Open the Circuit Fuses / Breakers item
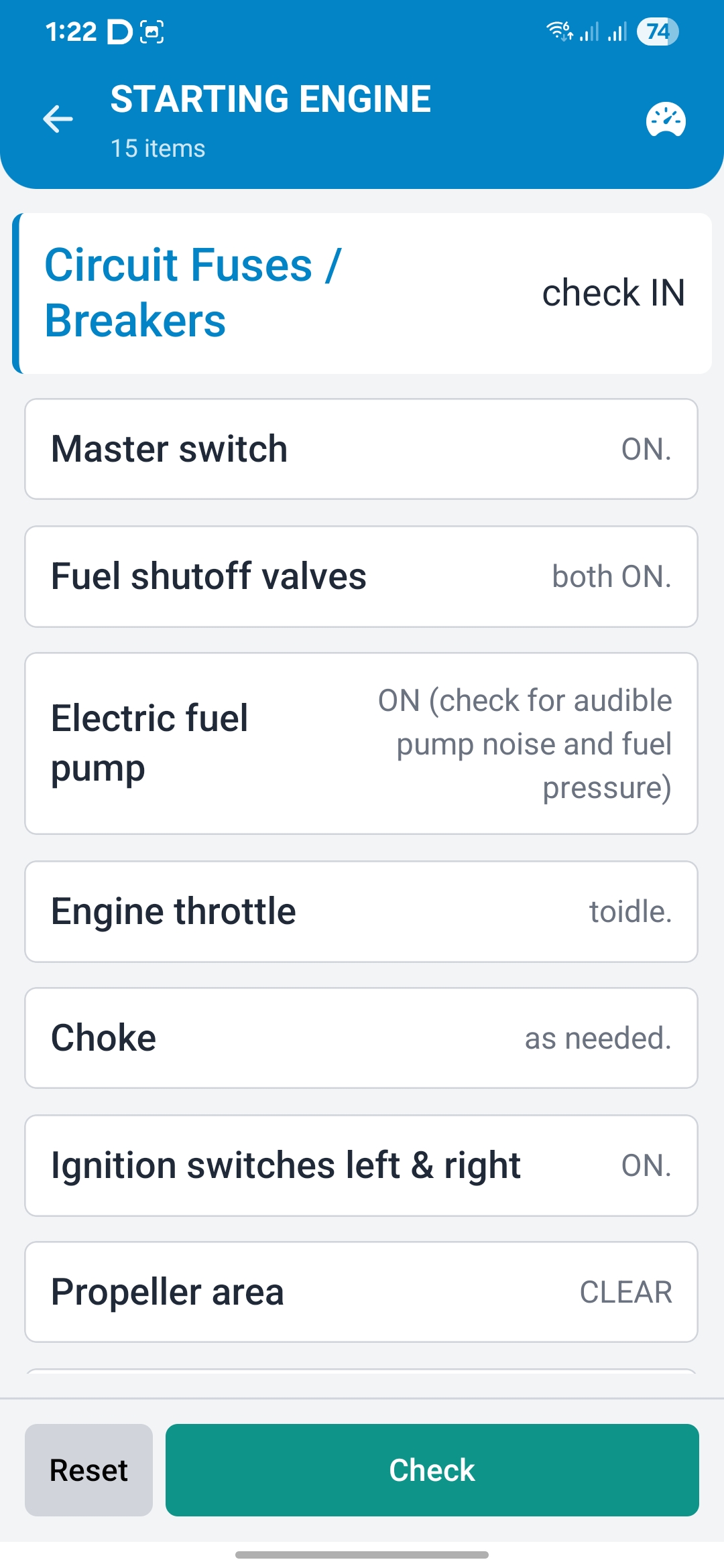The height and width of the screenshot is (1568, 724). click(361, 292)
